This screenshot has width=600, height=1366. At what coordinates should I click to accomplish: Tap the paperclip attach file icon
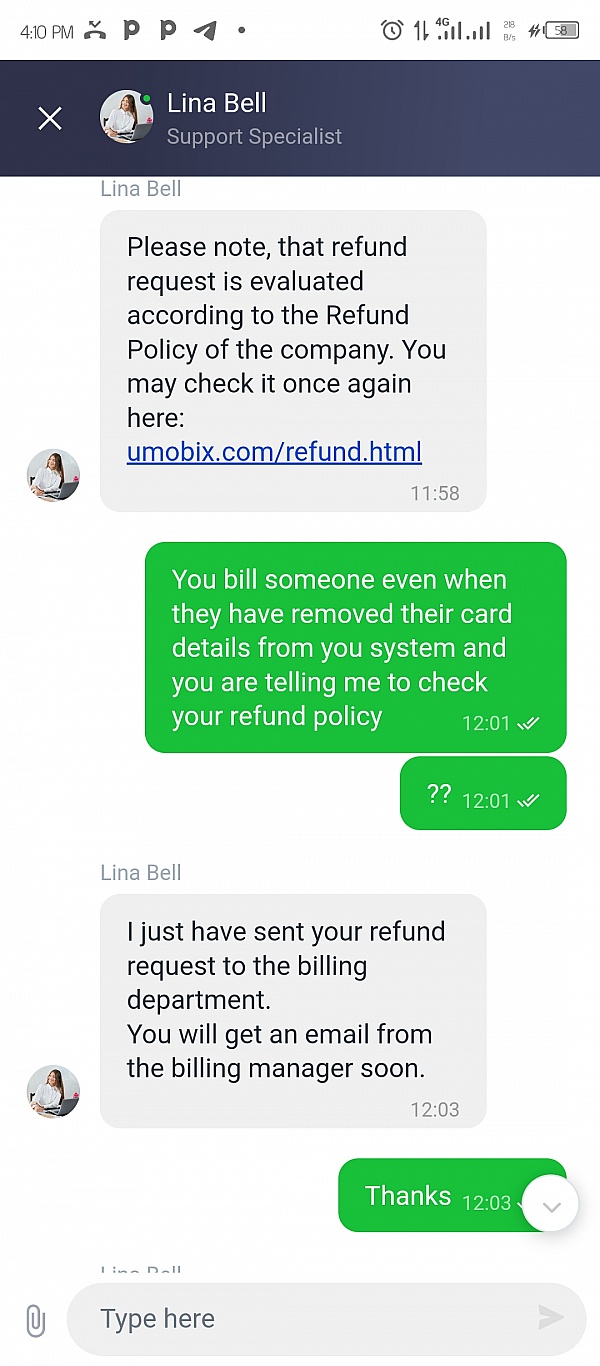[35, 1320]
